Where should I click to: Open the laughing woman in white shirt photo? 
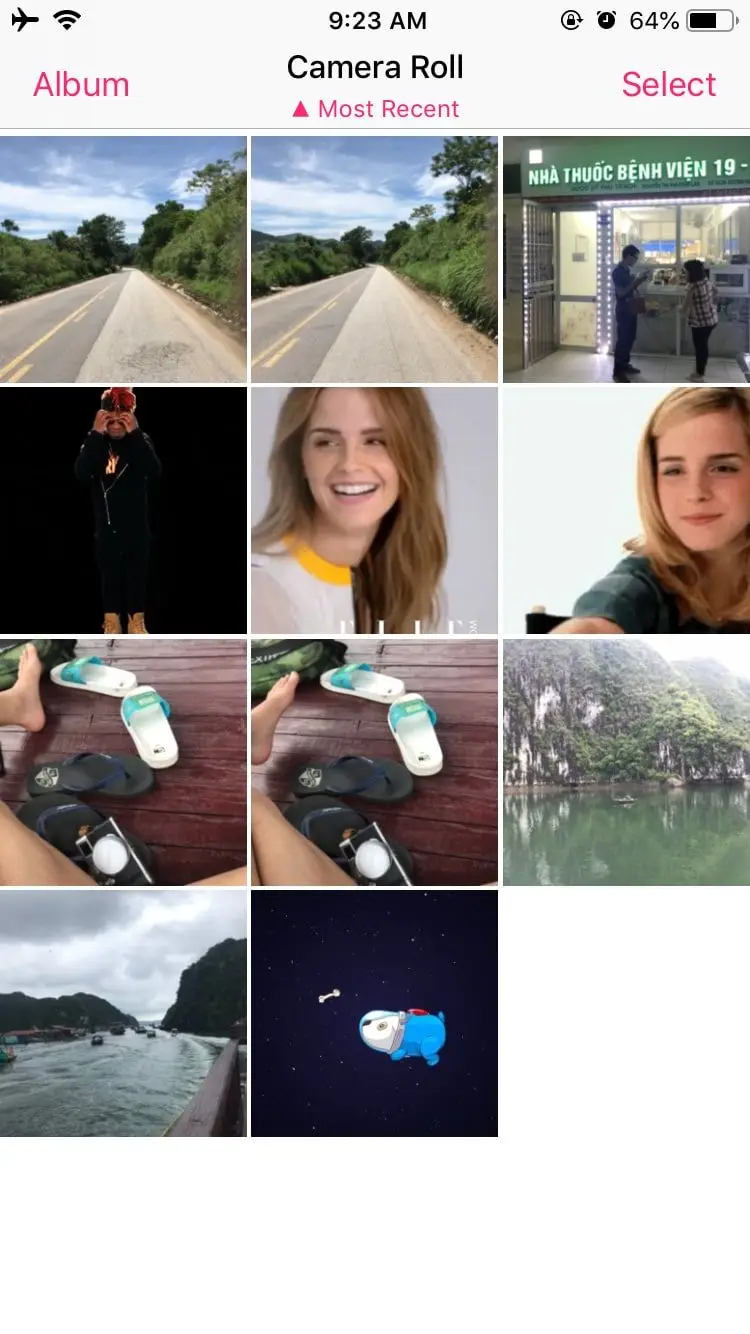[x=374, y=510]
